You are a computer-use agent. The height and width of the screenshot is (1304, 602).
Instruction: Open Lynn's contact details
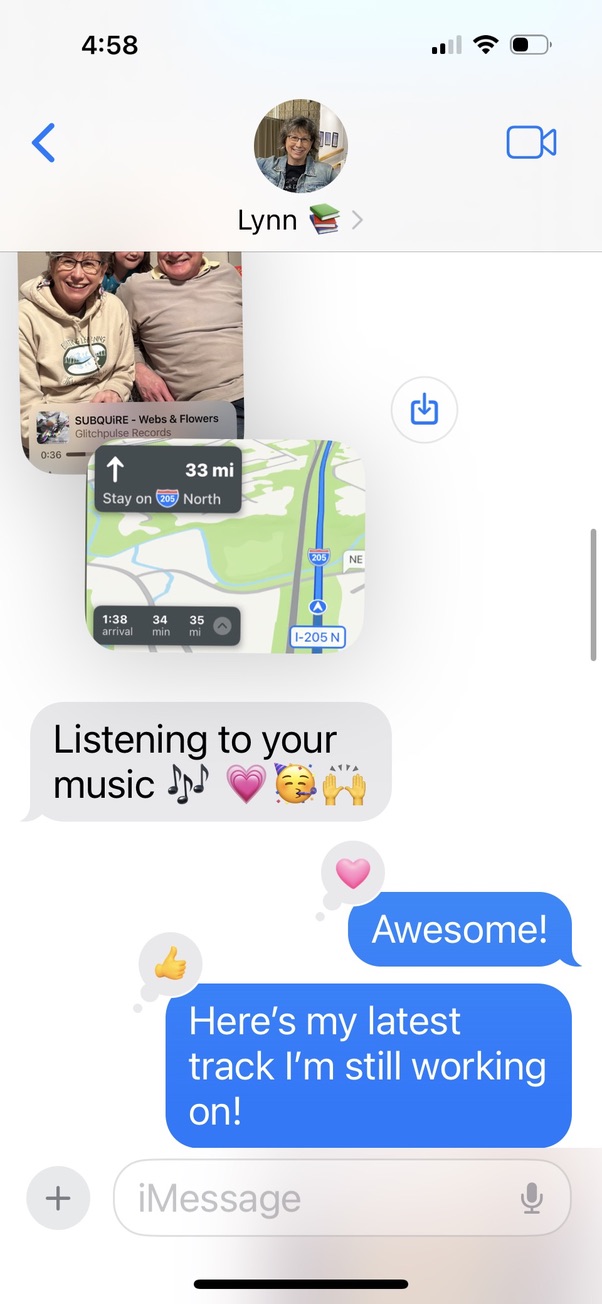[x=300, y=166]
